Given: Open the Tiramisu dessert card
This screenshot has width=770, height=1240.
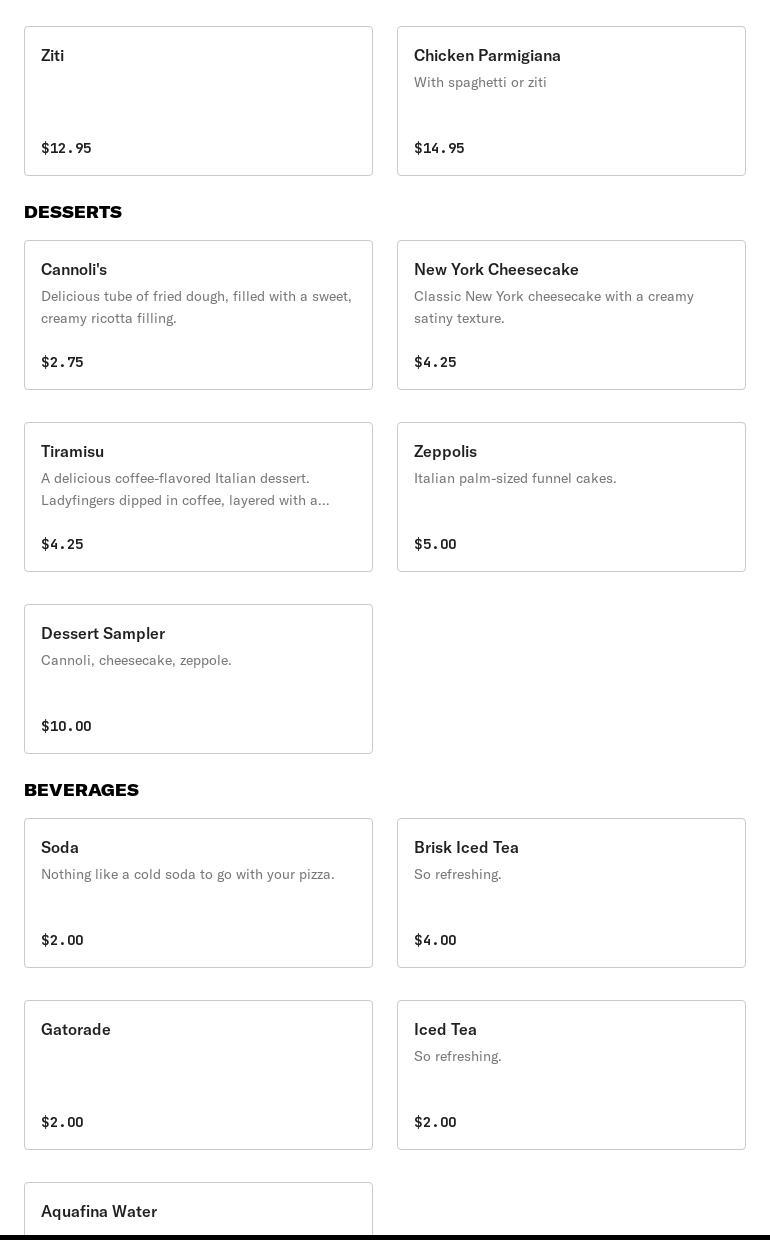Looking at the screenshot, I should [198, 497].
